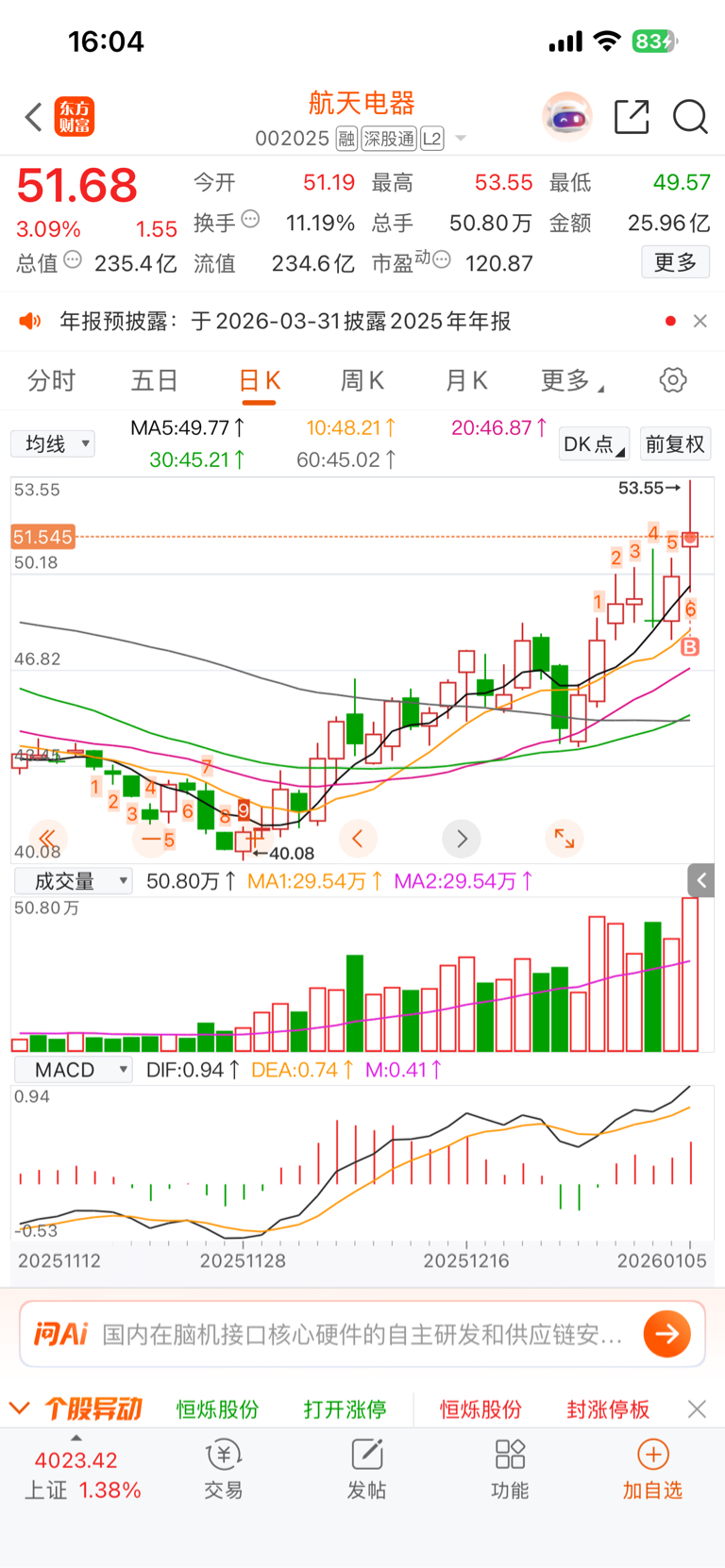Open the 交易 trade button

tap(224, 1470)
